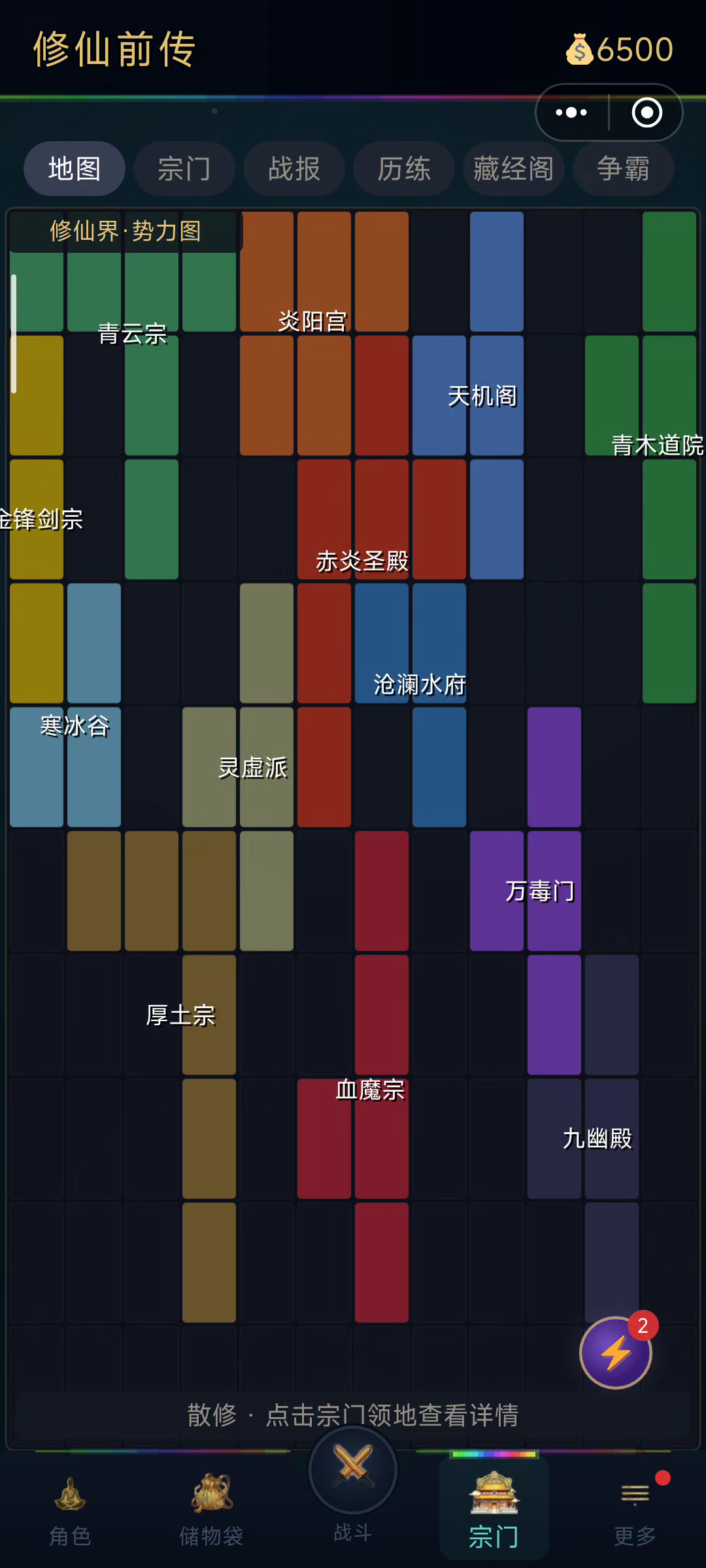Switch to the 战报 tab

click(294, 169)
